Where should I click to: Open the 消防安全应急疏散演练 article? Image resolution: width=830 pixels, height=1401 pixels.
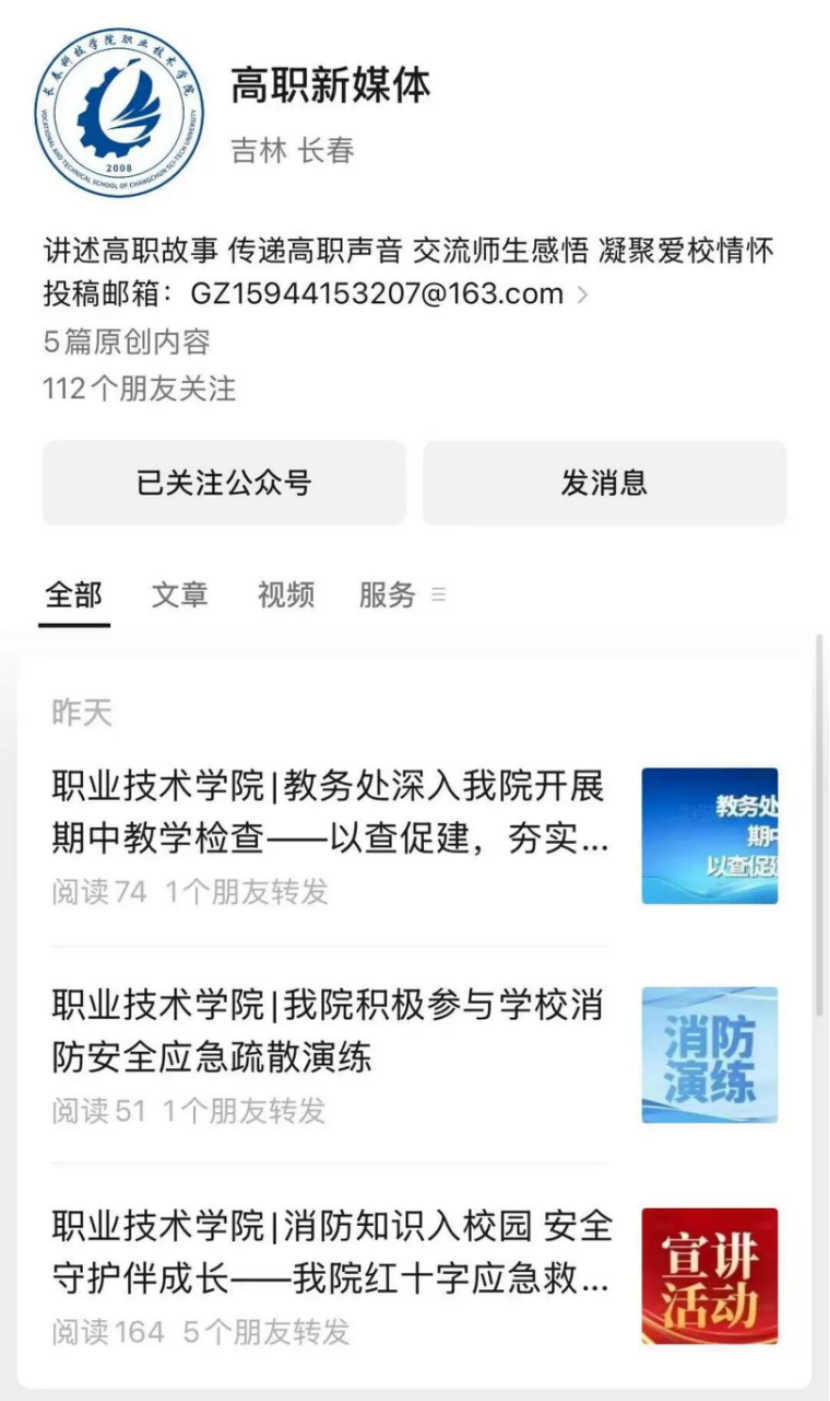point(330,1030)
